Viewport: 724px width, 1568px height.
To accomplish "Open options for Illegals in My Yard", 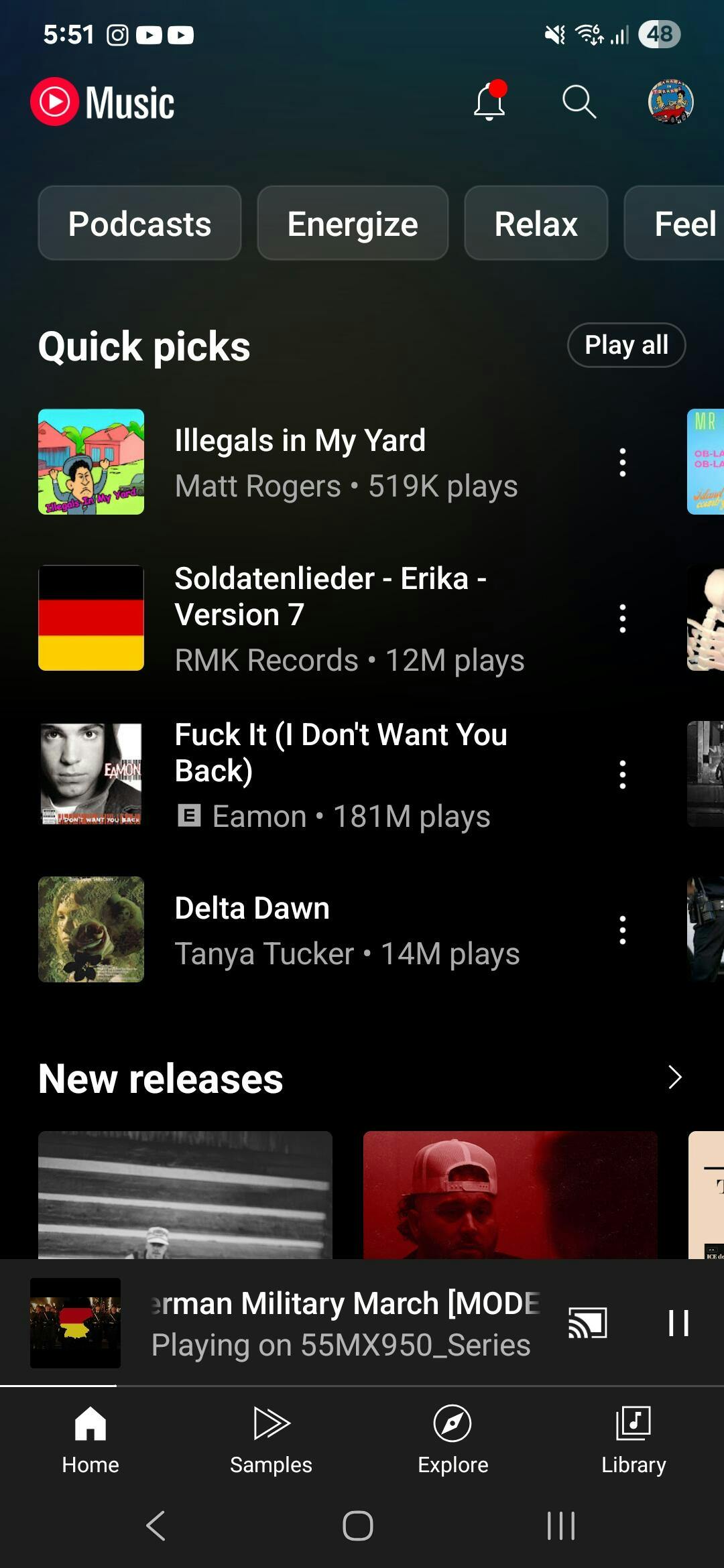I will coord(623,462).
